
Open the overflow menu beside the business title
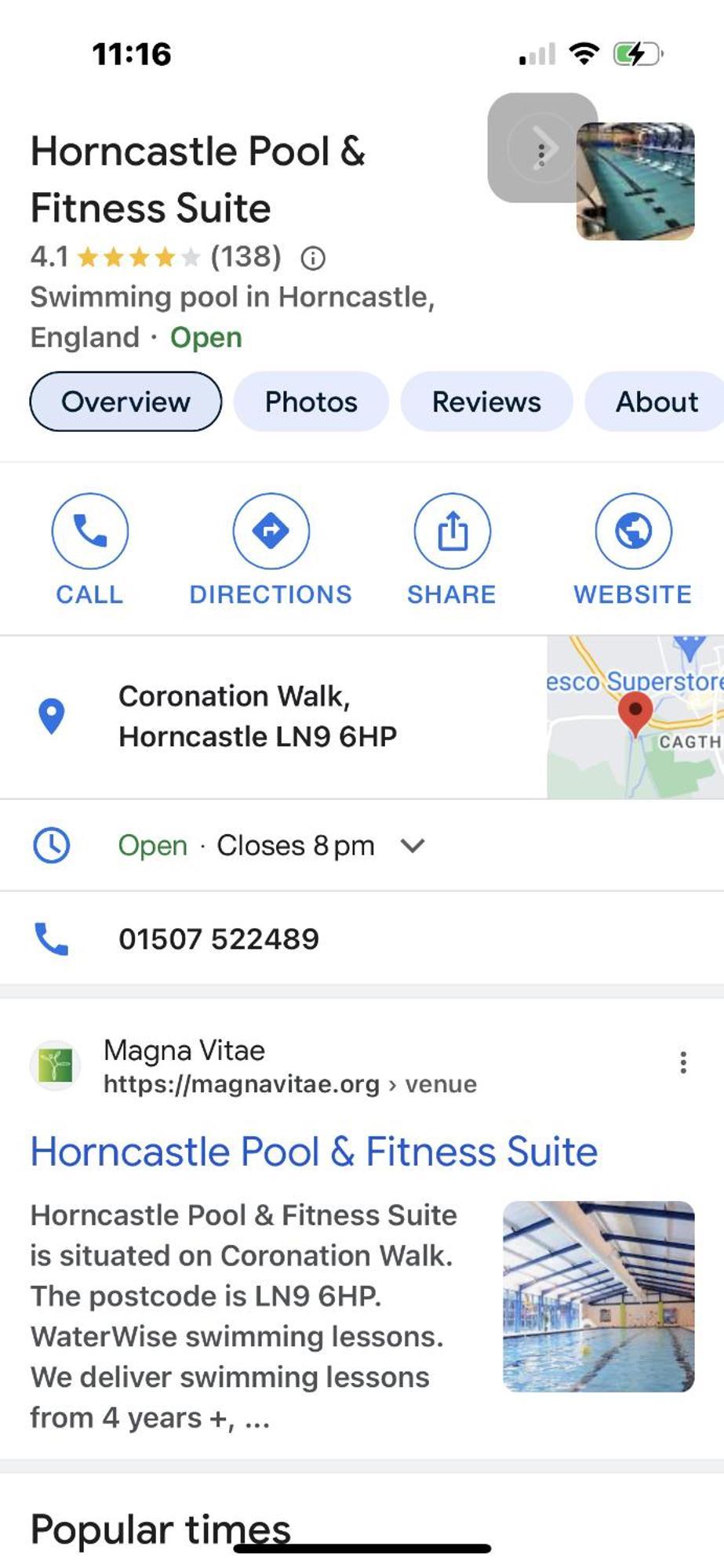(541, 149)
